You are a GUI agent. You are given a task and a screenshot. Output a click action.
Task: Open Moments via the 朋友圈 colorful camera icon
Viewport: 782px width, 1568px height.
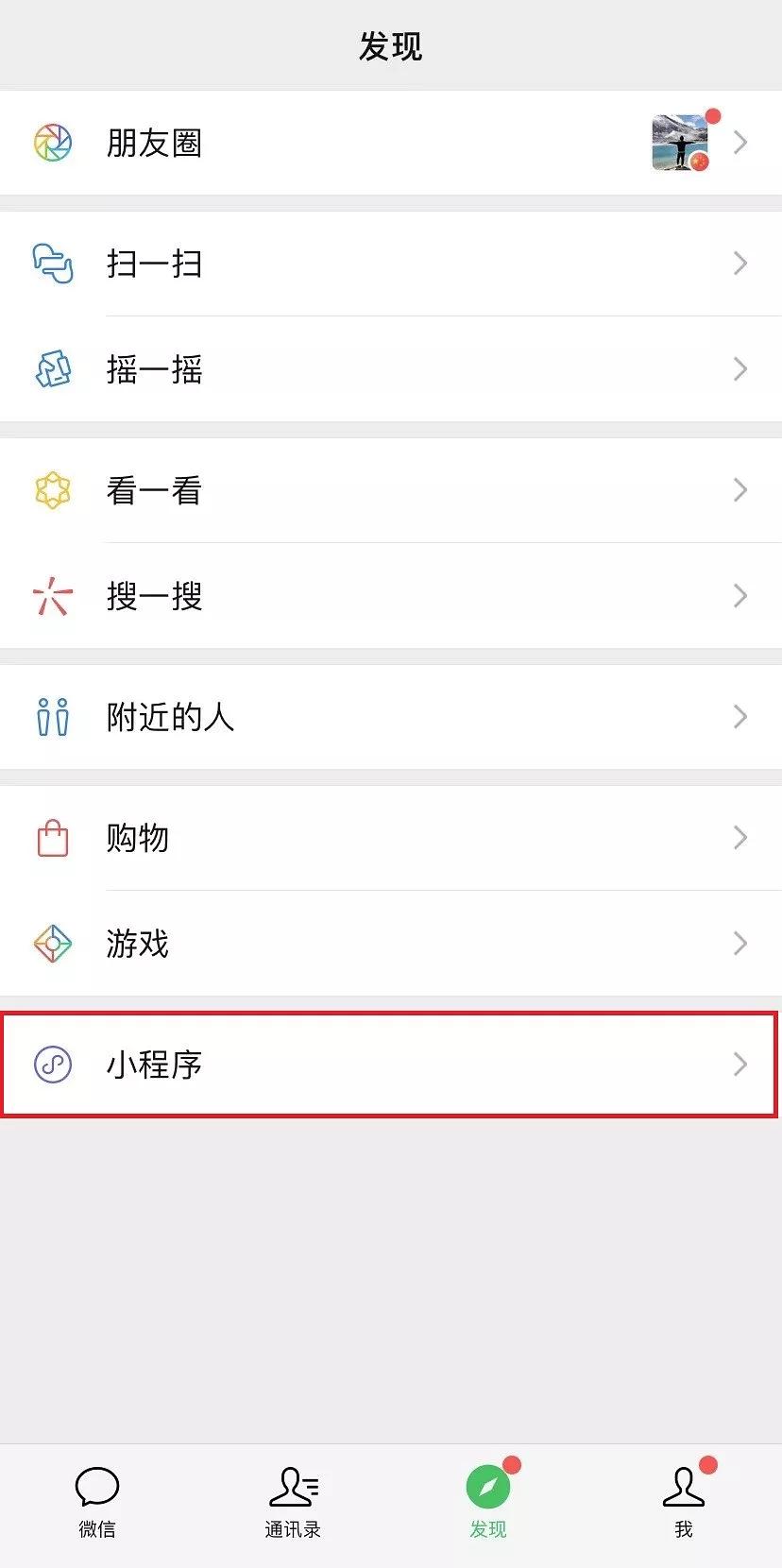[54, 143]
